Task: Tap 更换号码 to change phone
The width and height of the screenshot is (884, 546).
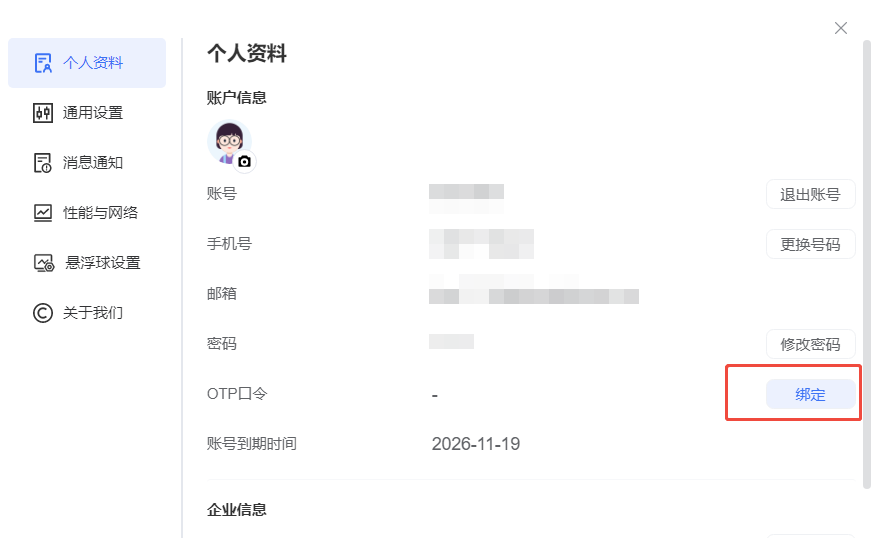Action: 810,245
